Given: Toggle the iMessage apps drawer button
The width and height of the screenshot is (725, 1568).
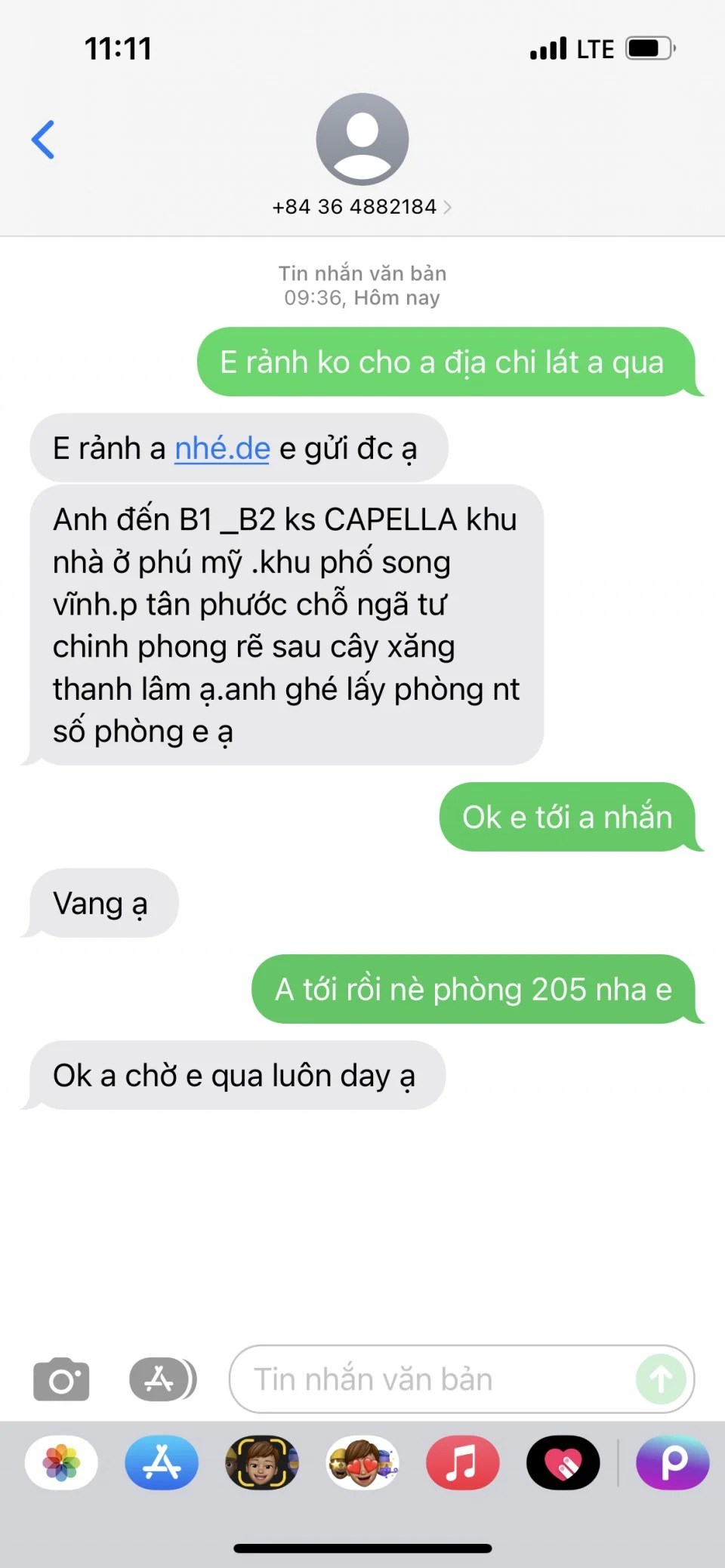Looking at the screenshot, I should point(162,1380).
